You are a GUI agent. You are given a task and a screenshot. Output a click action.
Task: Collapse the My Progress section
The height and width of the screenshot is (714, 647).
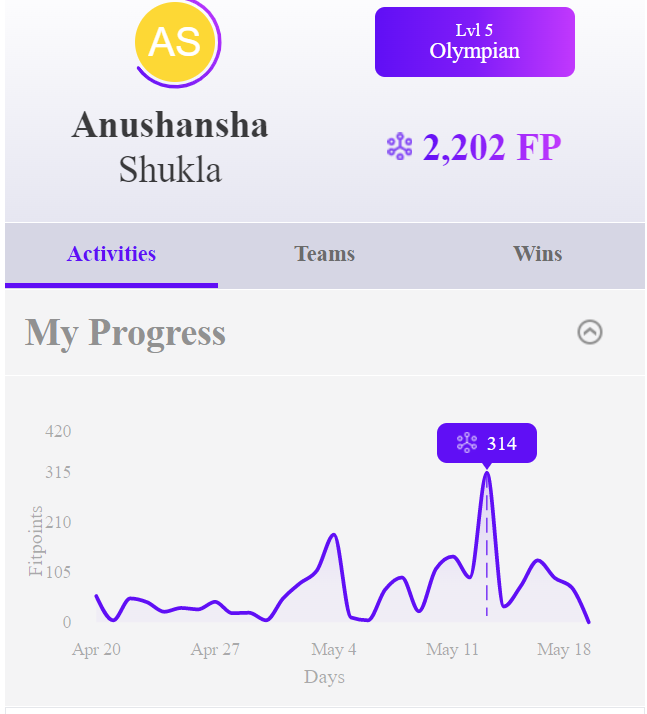(590, 332)
